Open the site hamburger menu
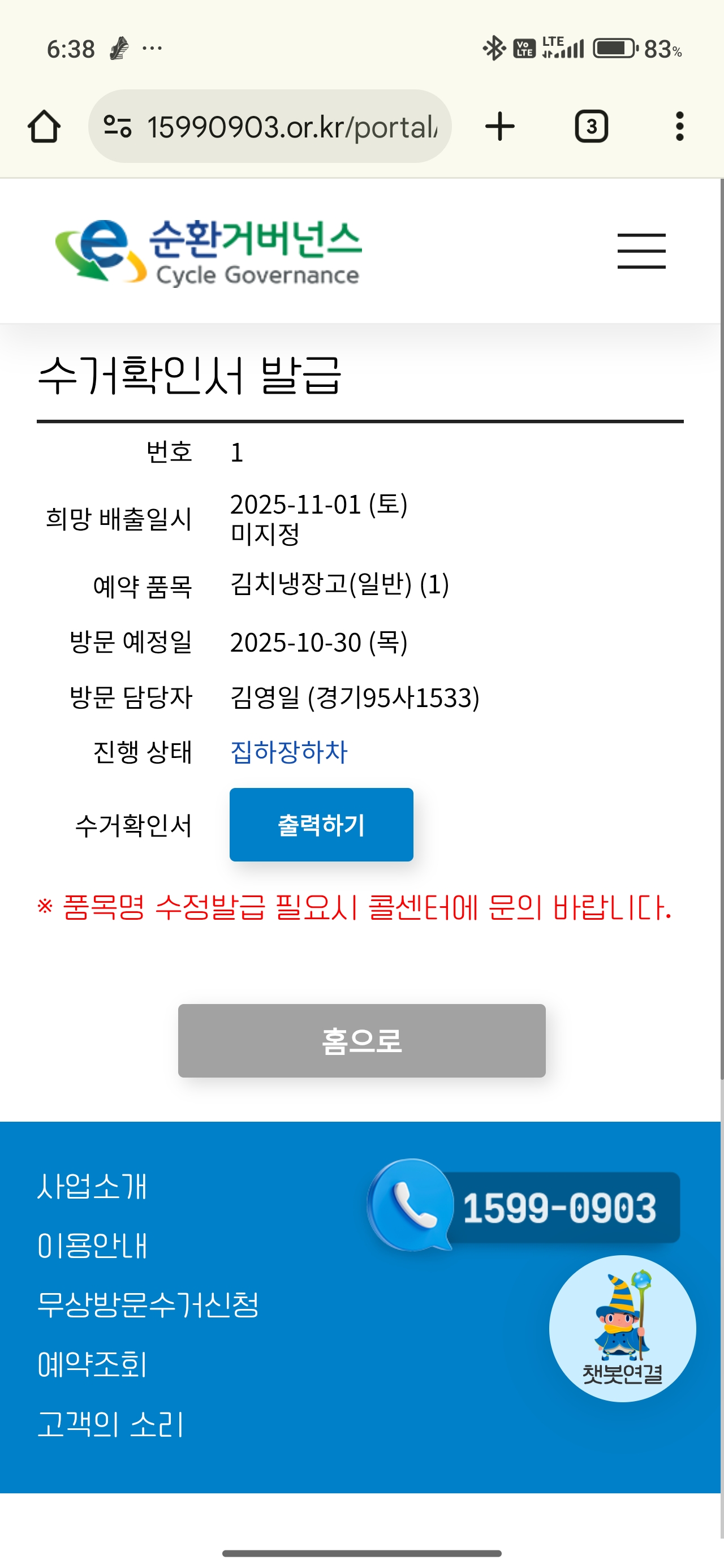The image size is (724, 1568). point(641,251)
